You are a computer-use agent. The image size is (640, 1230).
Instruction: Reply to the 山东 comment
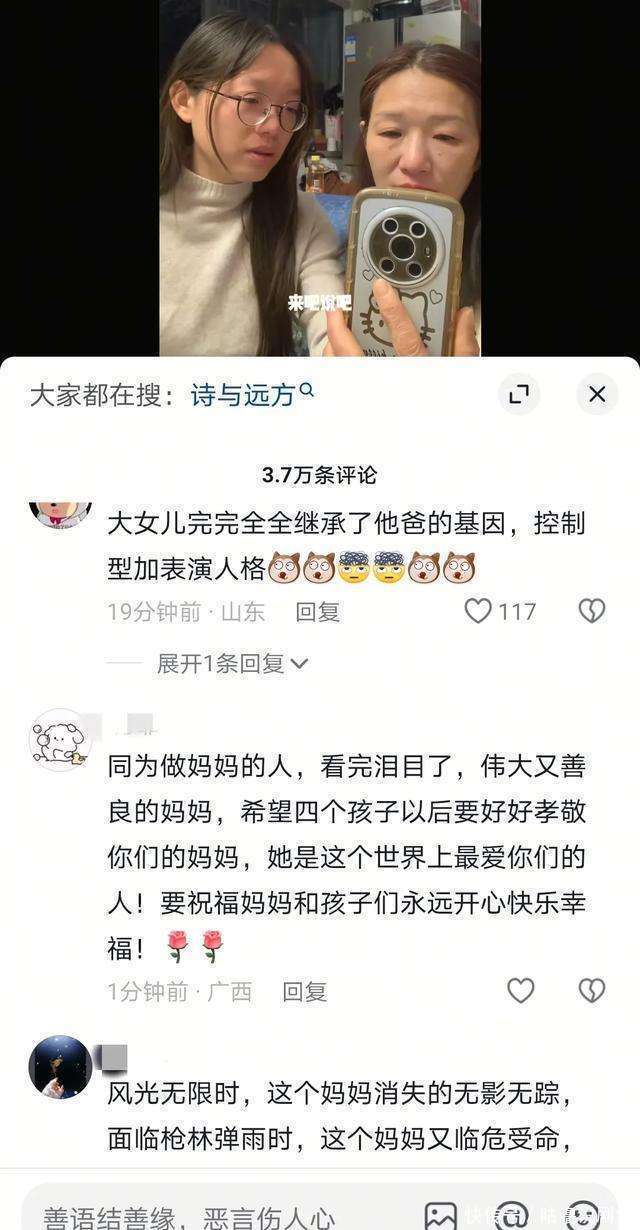(x=318, y=612)
